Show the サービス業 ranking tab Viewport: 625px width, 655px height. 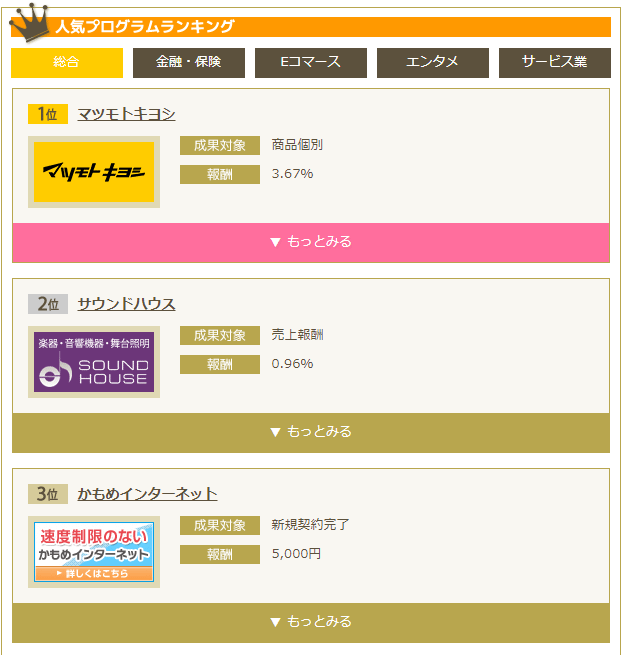pyautogui.click(x=554, y=62)
